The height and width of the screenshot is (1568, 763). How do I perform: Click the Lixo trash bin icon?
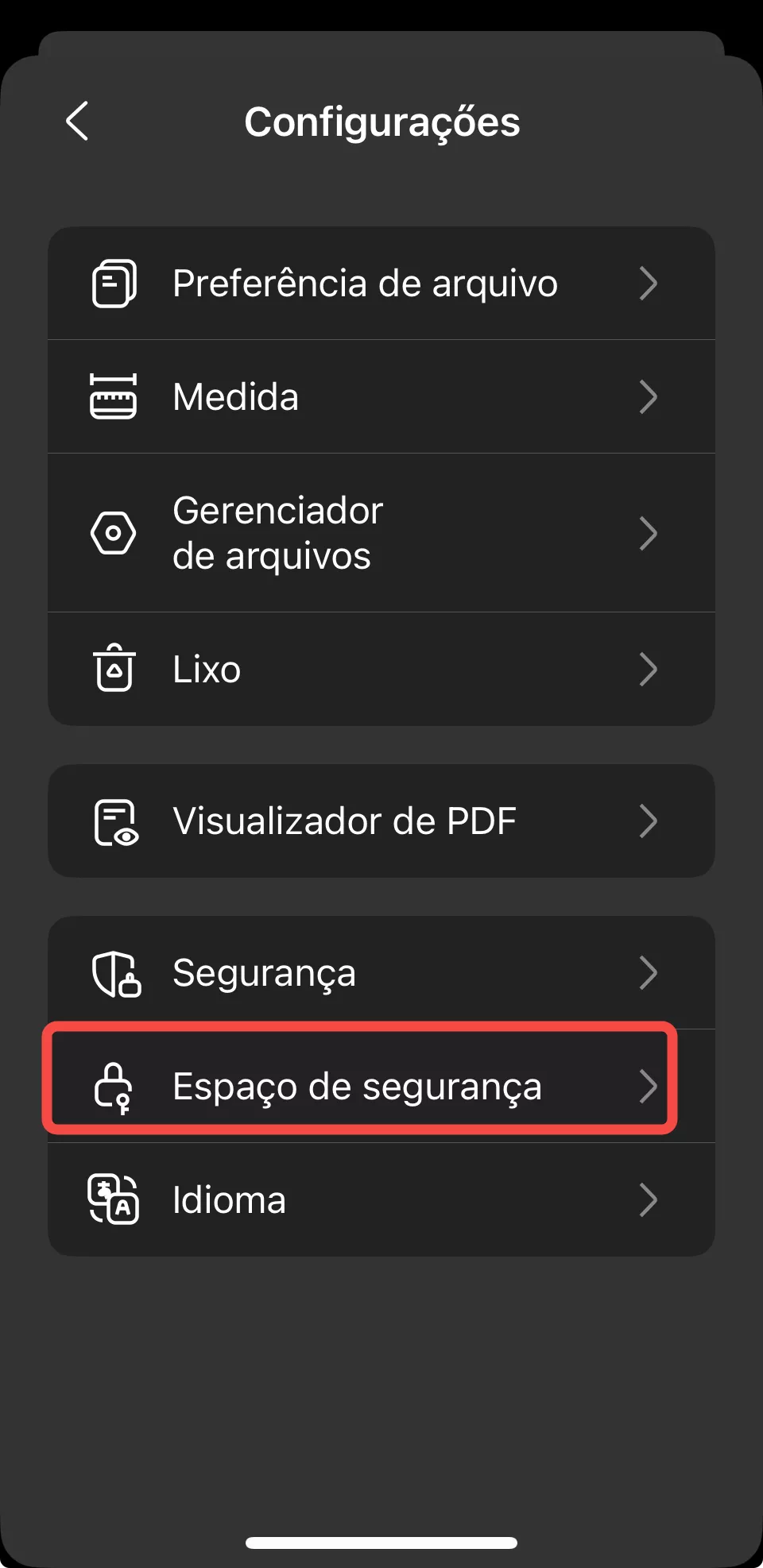(114, 669)
